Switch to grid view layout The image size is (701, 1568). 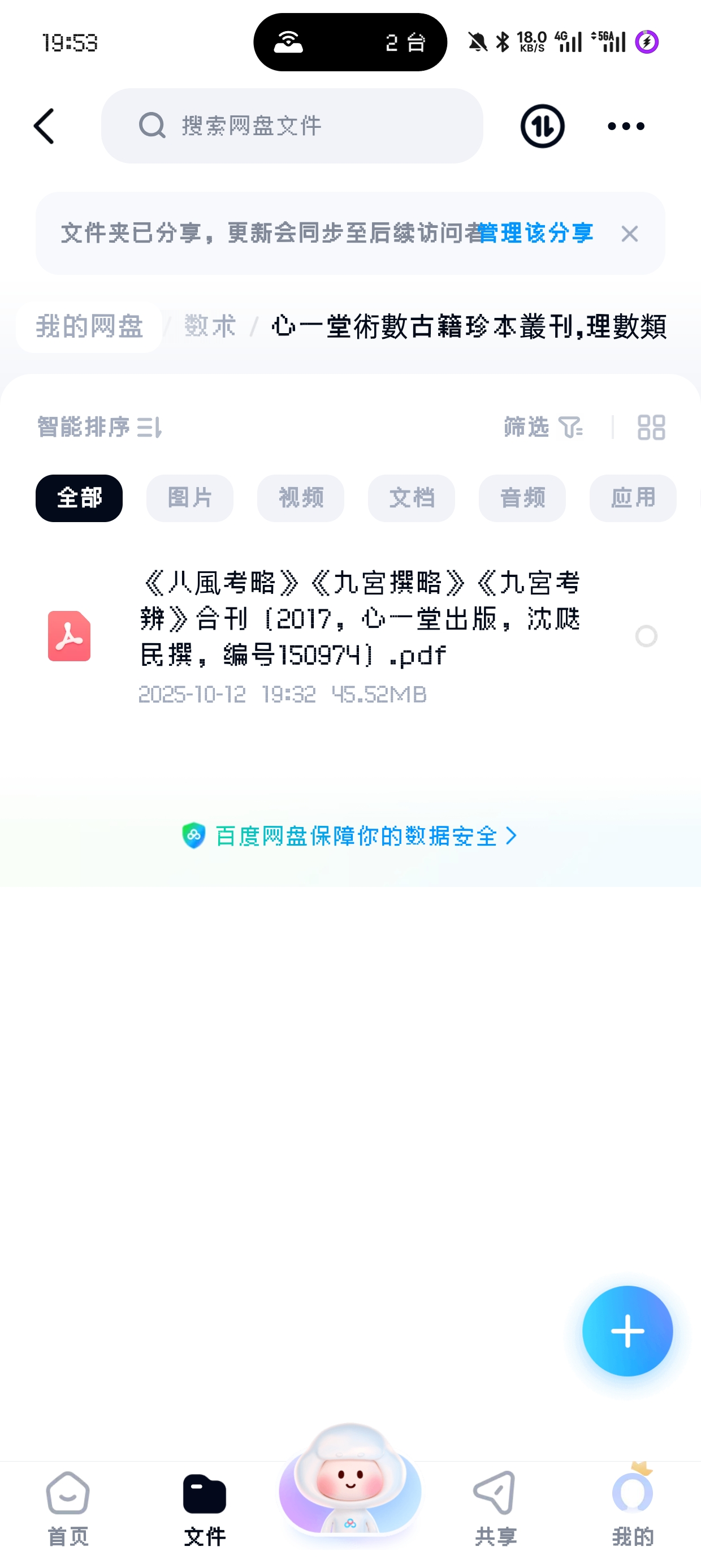[x=651, y=427]
